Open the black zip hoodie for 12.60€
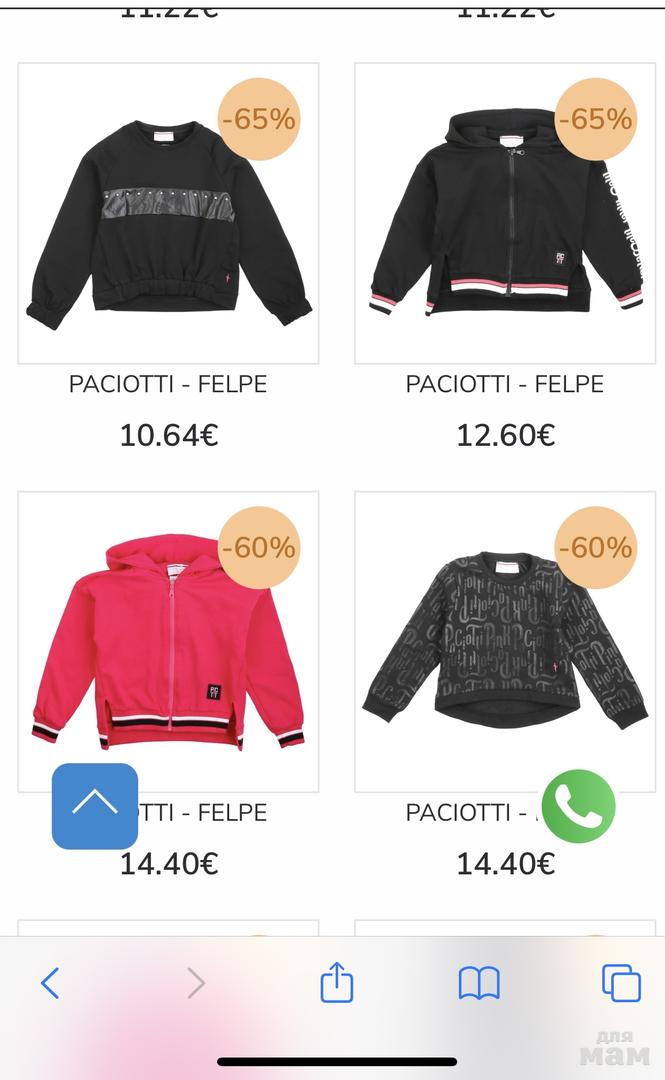 tap(505, 214)
